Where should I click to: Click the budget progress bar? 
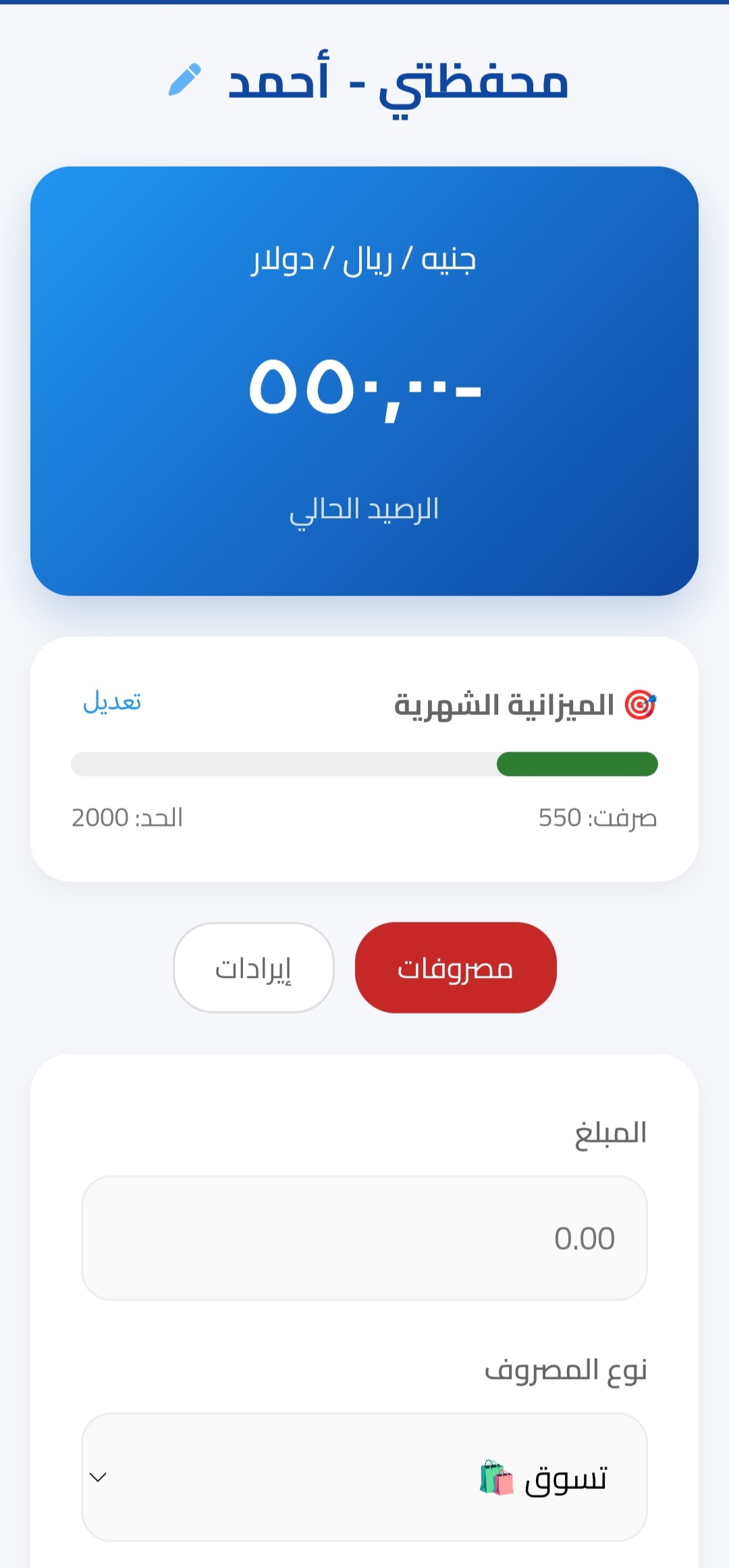364,764
